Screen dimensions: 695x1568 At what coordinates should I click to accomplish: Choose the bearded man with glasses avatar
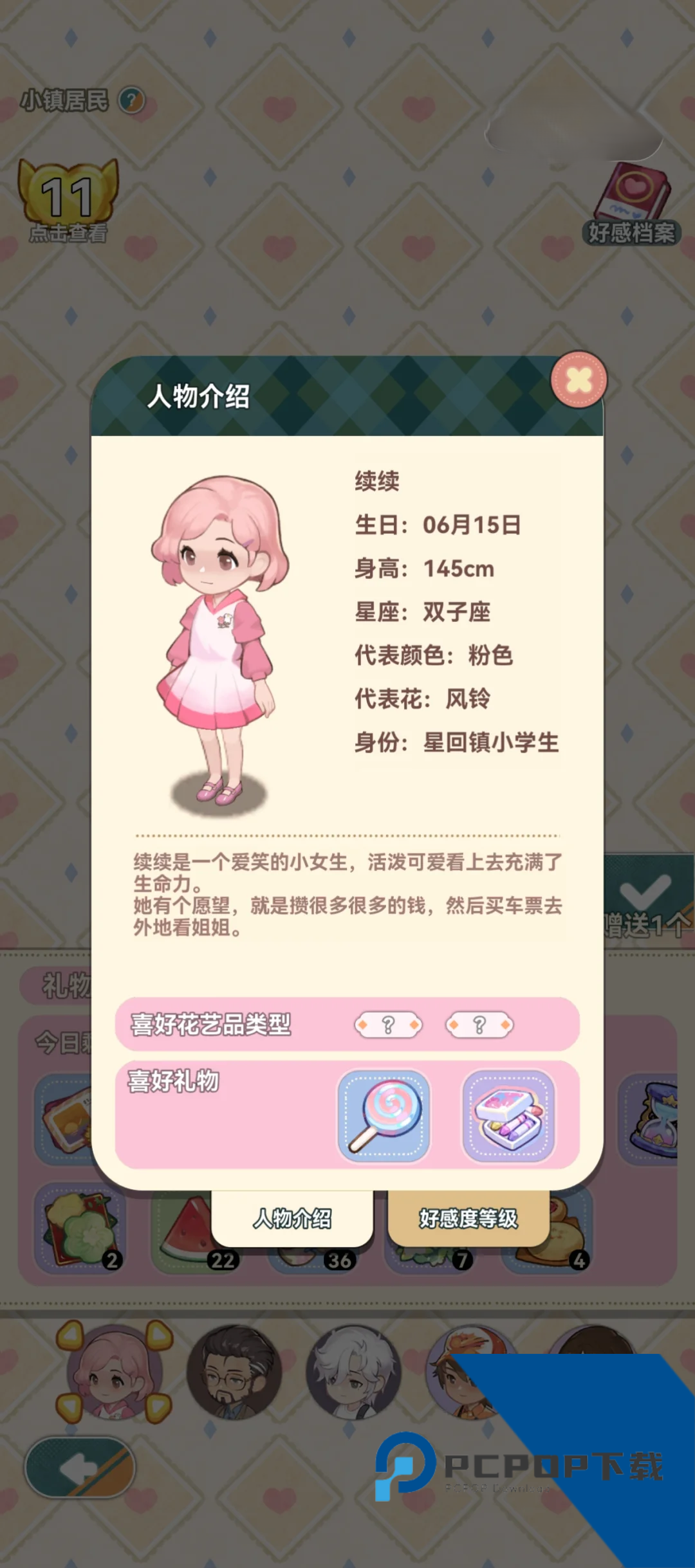pos(234,1372)
